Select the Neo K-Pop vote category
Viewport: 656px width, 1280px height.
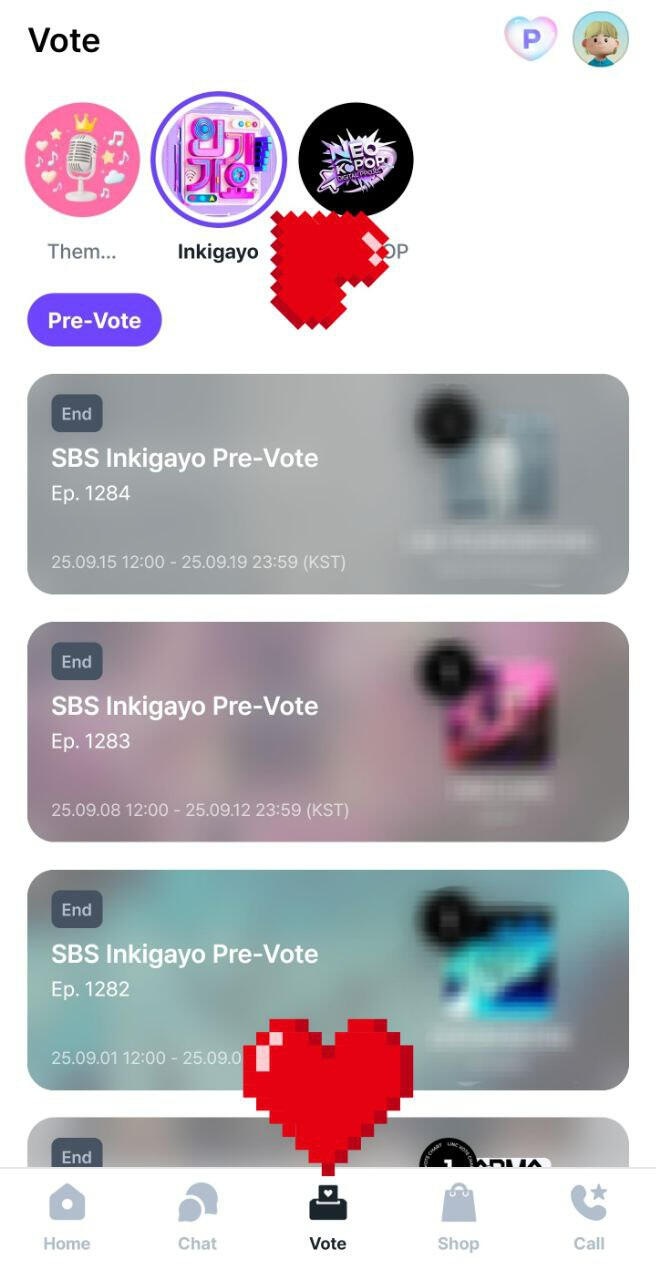356,160
